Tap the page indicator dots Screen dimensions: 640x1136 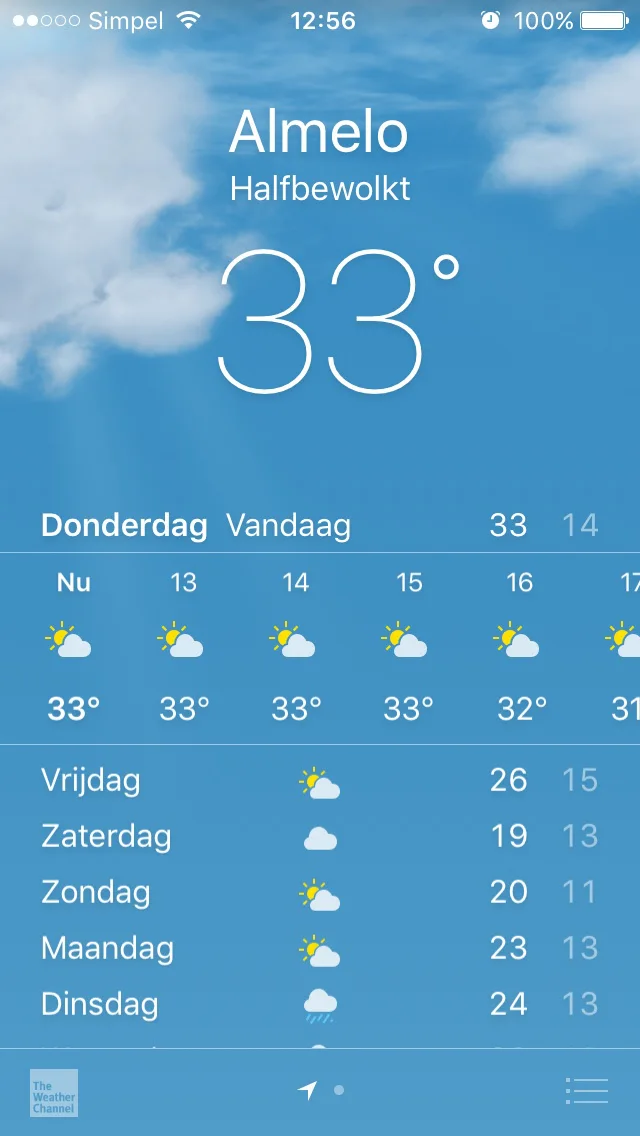point(320,1090)
